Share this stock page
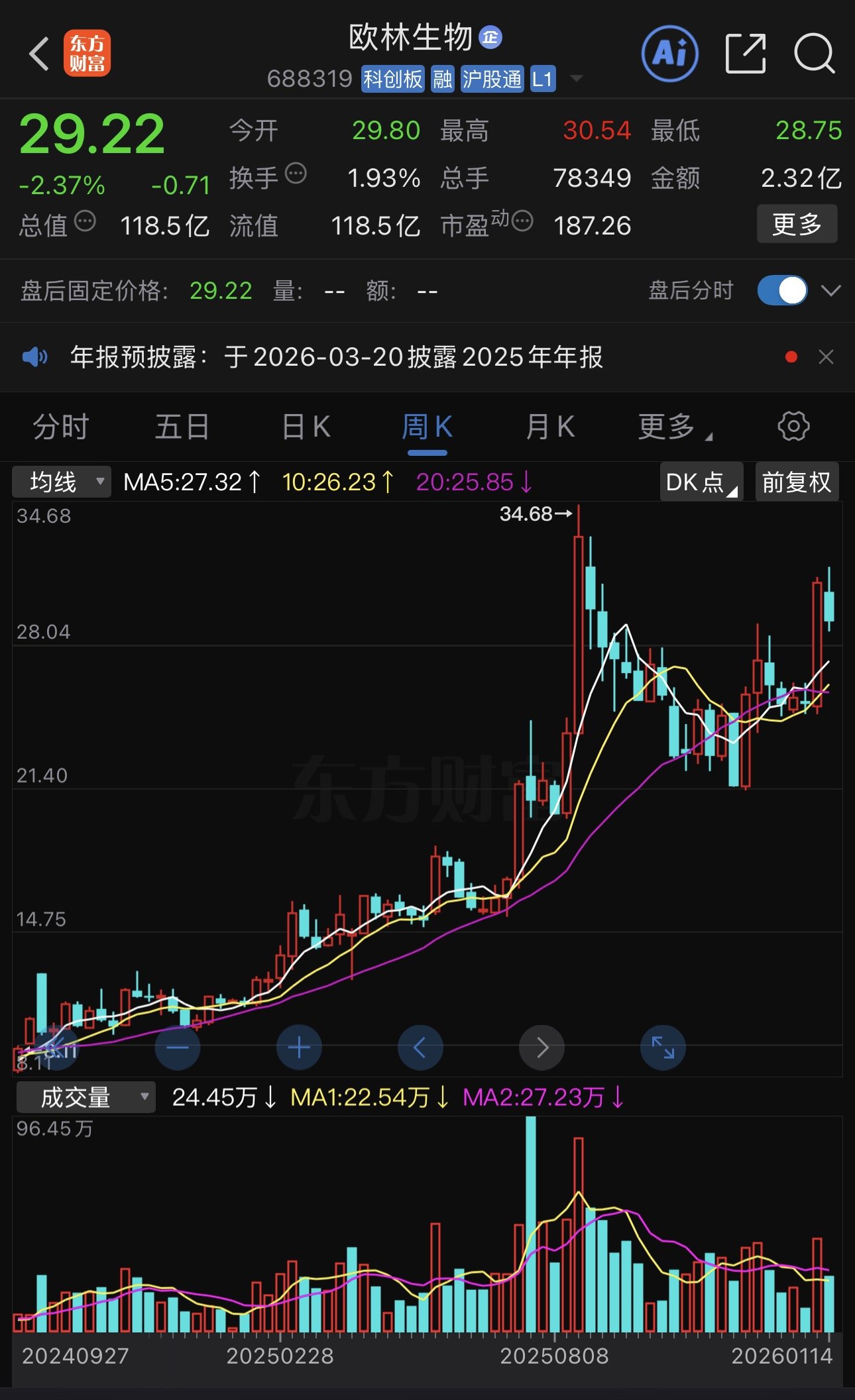The height and width of the screenshot is (1400, 855). (x=746, y=54)
